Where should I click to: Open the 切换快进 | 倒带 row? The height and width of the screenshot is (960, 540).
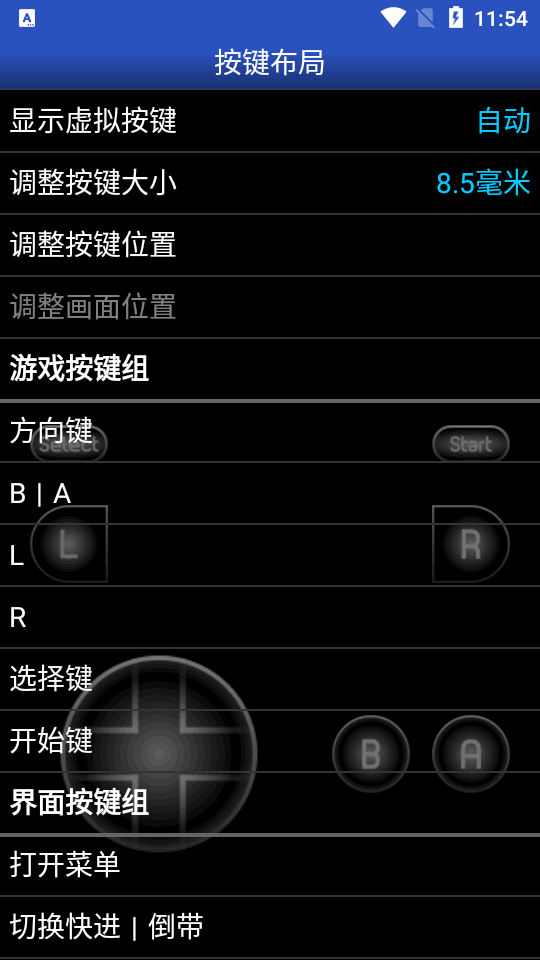pyautogui.click(x=270, y=928)
